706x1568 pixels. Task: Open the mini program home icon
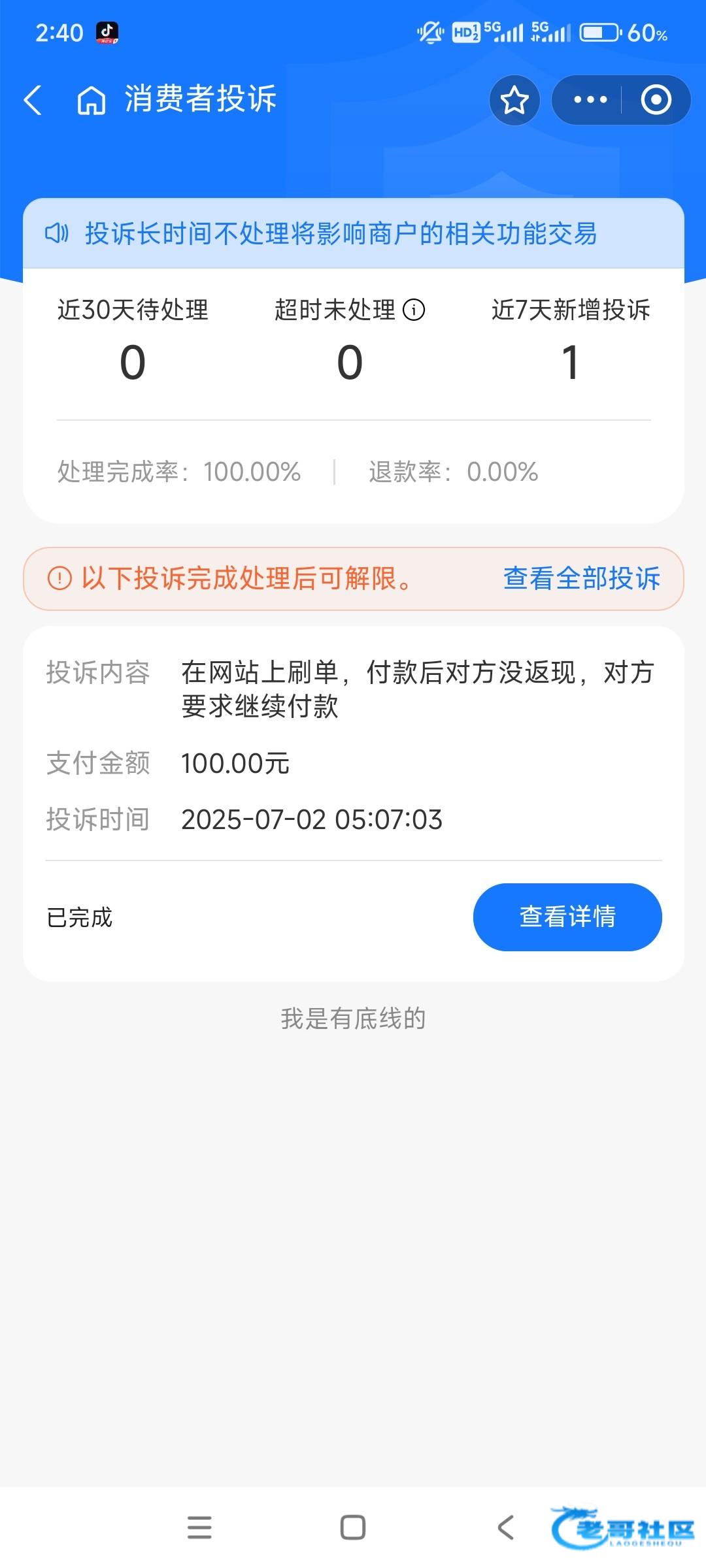92,101
